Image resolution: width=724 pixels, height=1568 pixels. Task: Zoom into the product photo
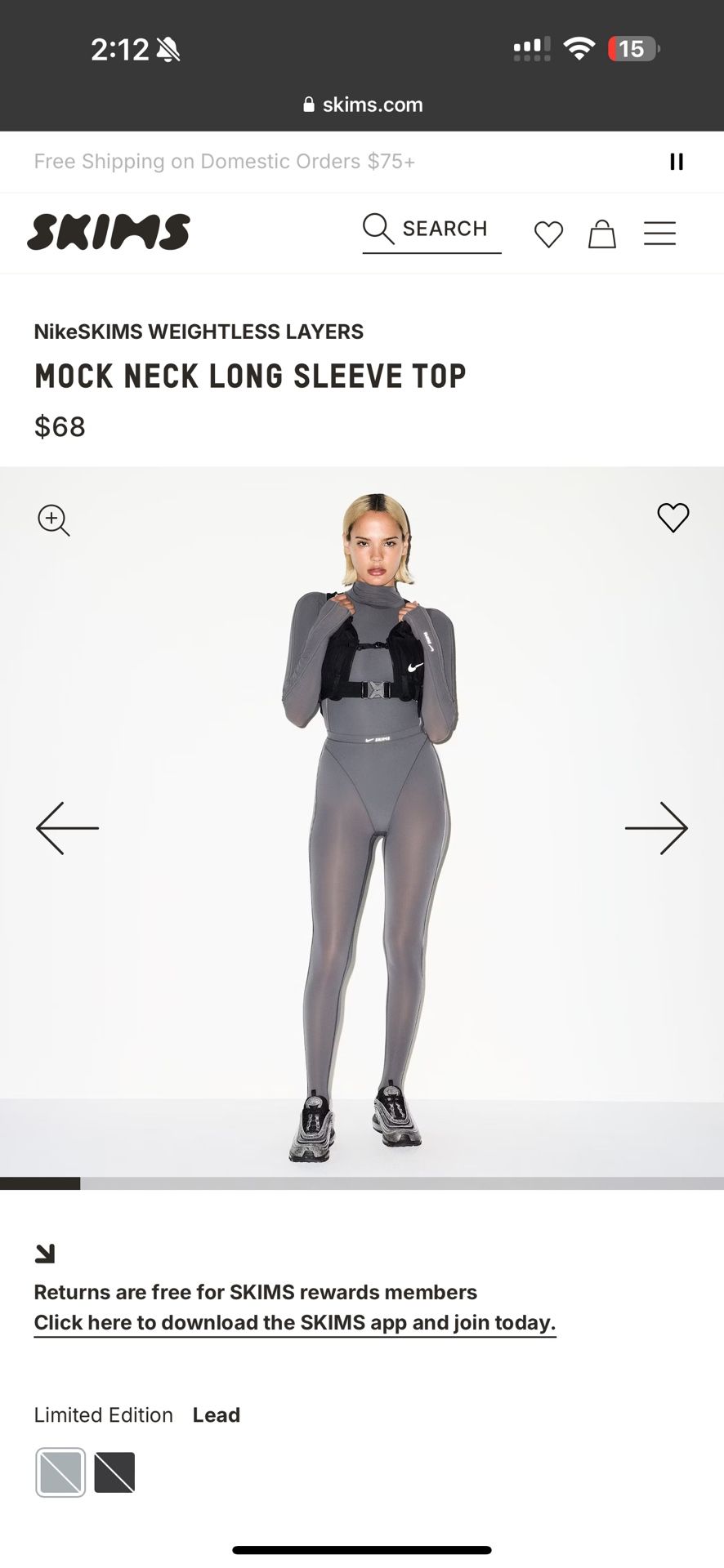click(54, 519)
